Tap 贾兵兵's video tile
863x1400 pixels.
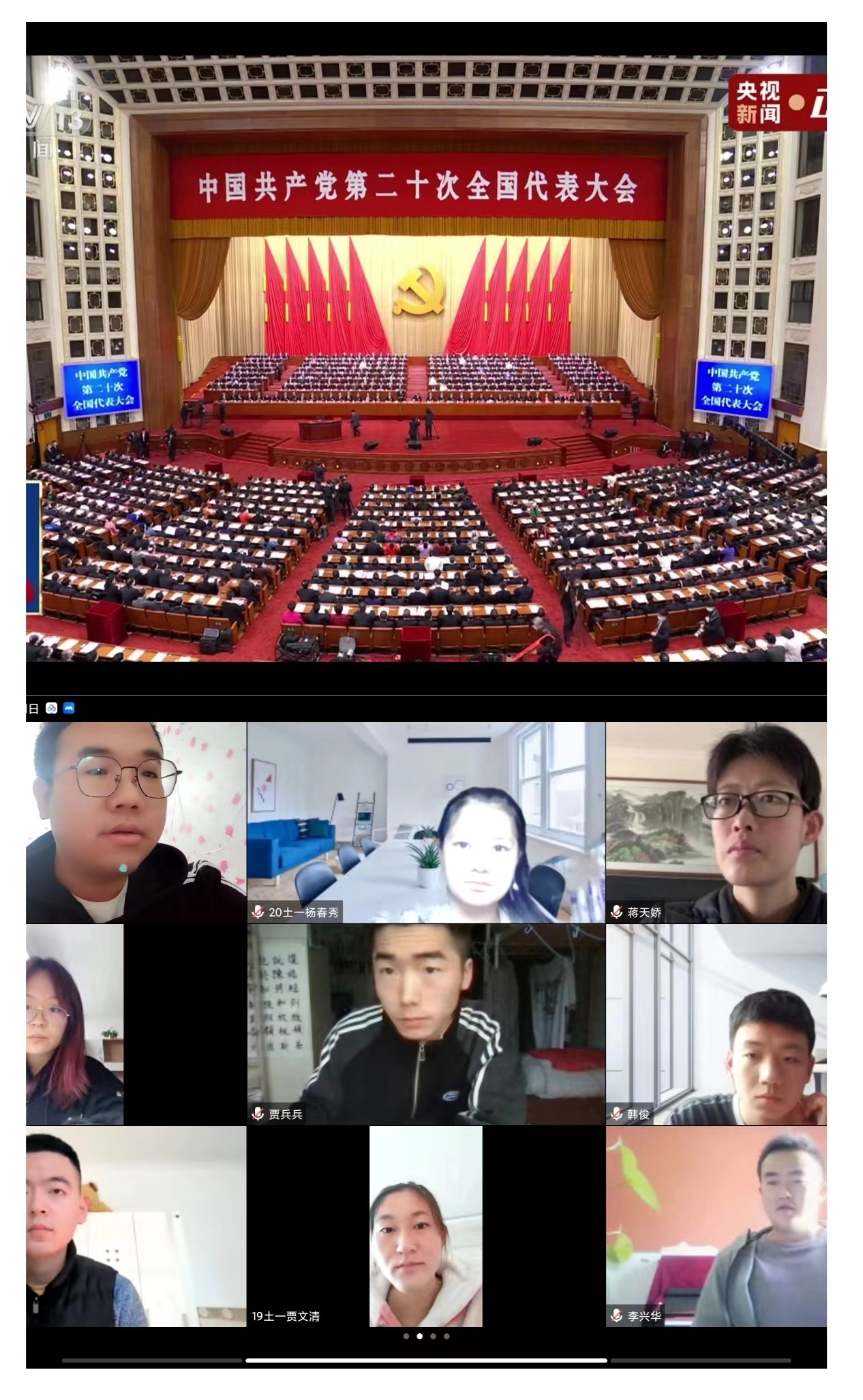426,1024
